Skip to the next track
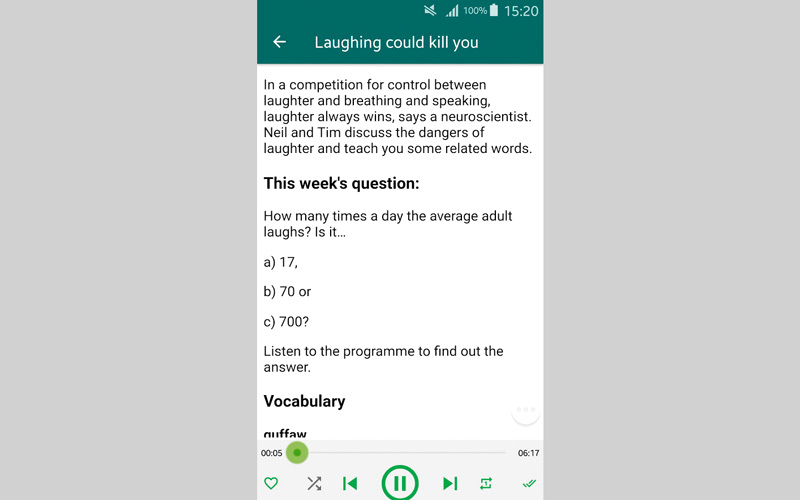 coord(450,484)
